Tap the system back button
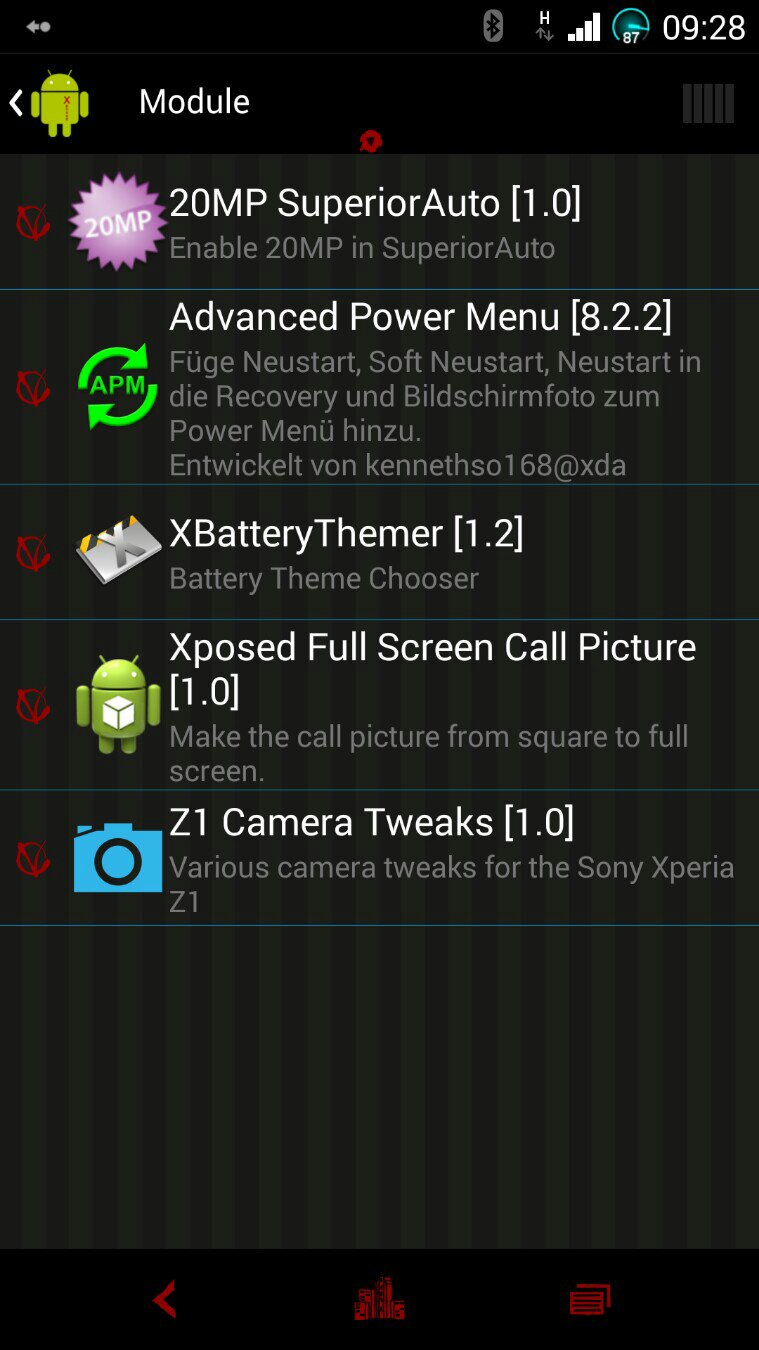Viewport: 759px width, 1350px height. click(165, 1299)
